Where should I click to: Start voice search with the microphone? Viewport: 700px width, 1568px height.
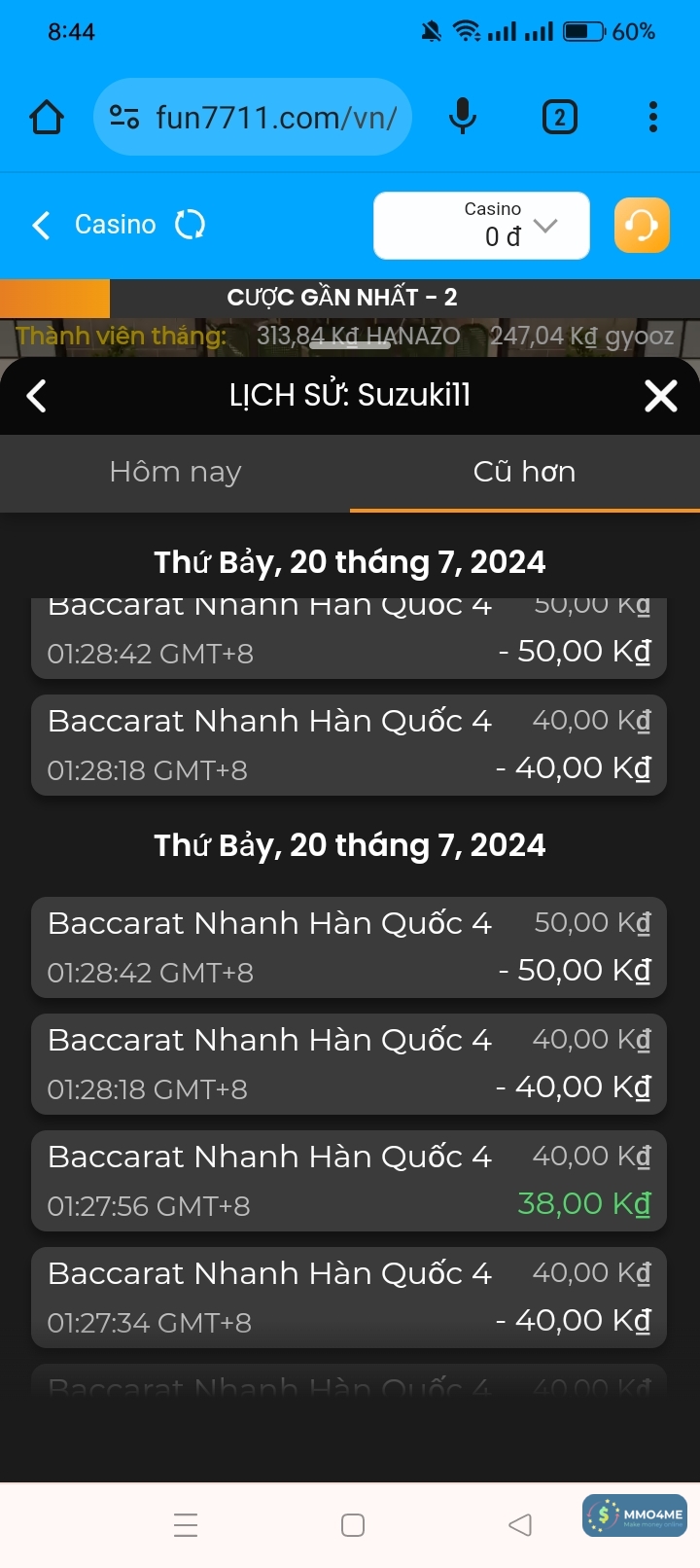click(x=463, y=118)
